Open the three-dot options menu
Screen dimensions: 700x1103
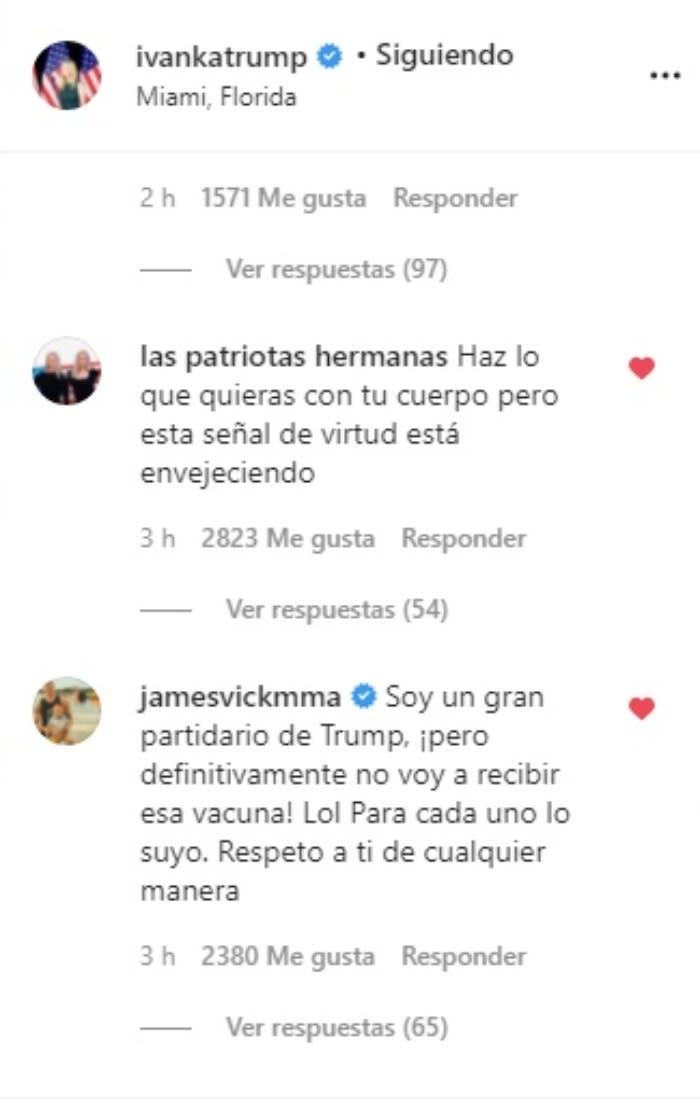coord(664,76)
